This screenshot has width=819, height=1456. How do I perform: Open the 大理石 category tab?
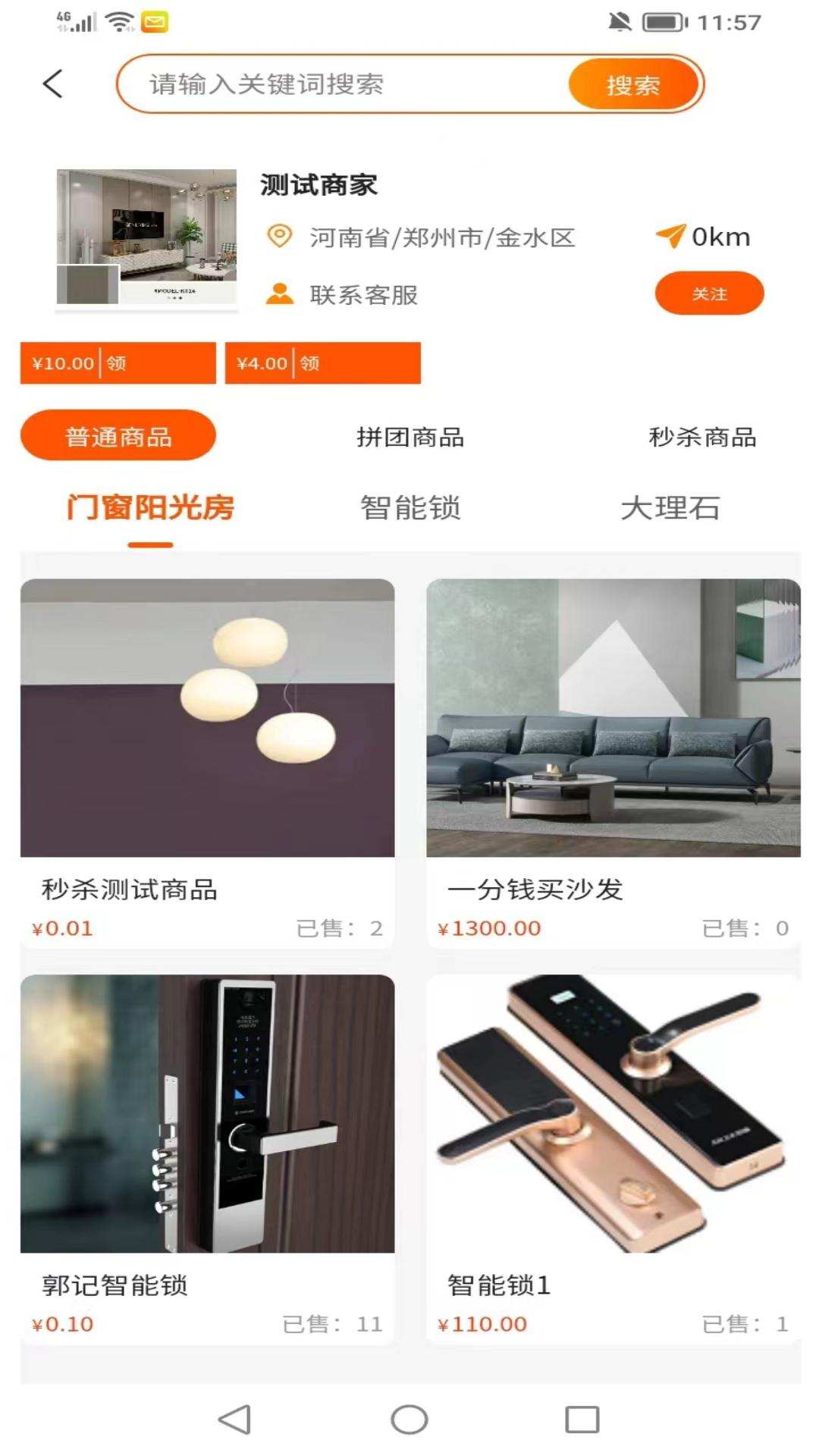click(x=672, y=508)
